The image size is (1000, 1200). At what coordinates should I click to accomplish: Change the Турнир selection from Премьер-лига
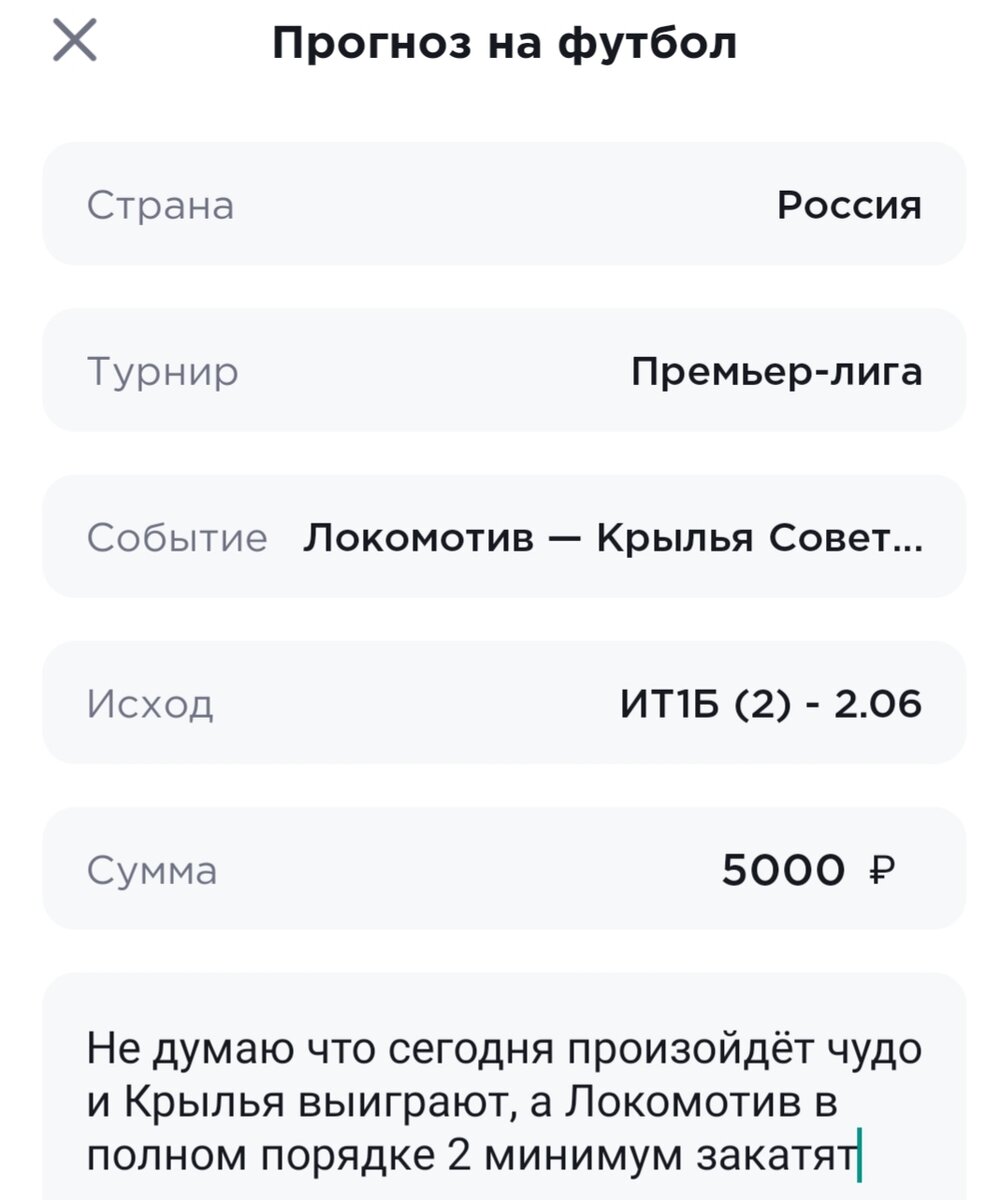pos(504,370)
